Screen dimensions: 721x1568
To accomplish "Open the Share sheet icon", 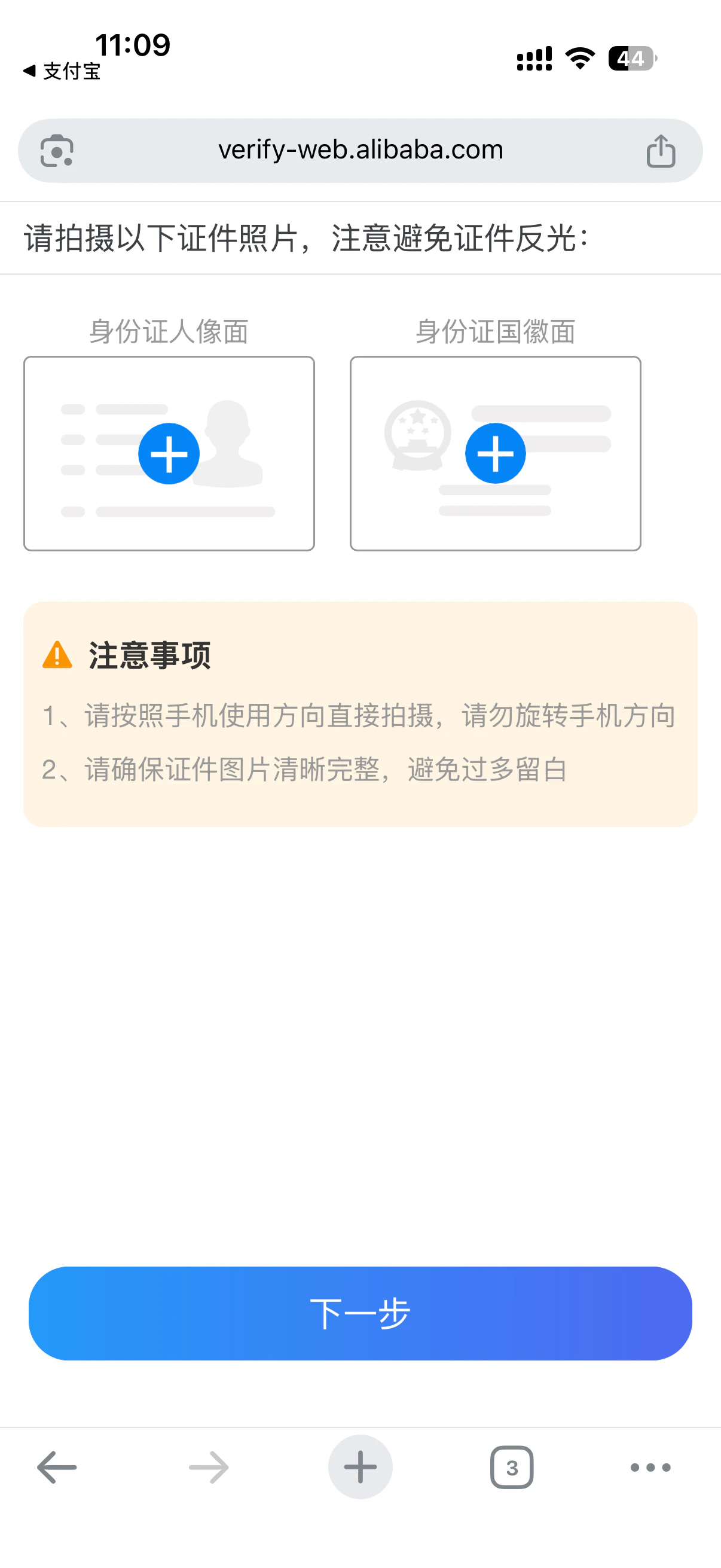I will pyautogui.click(x=662, y=150).
